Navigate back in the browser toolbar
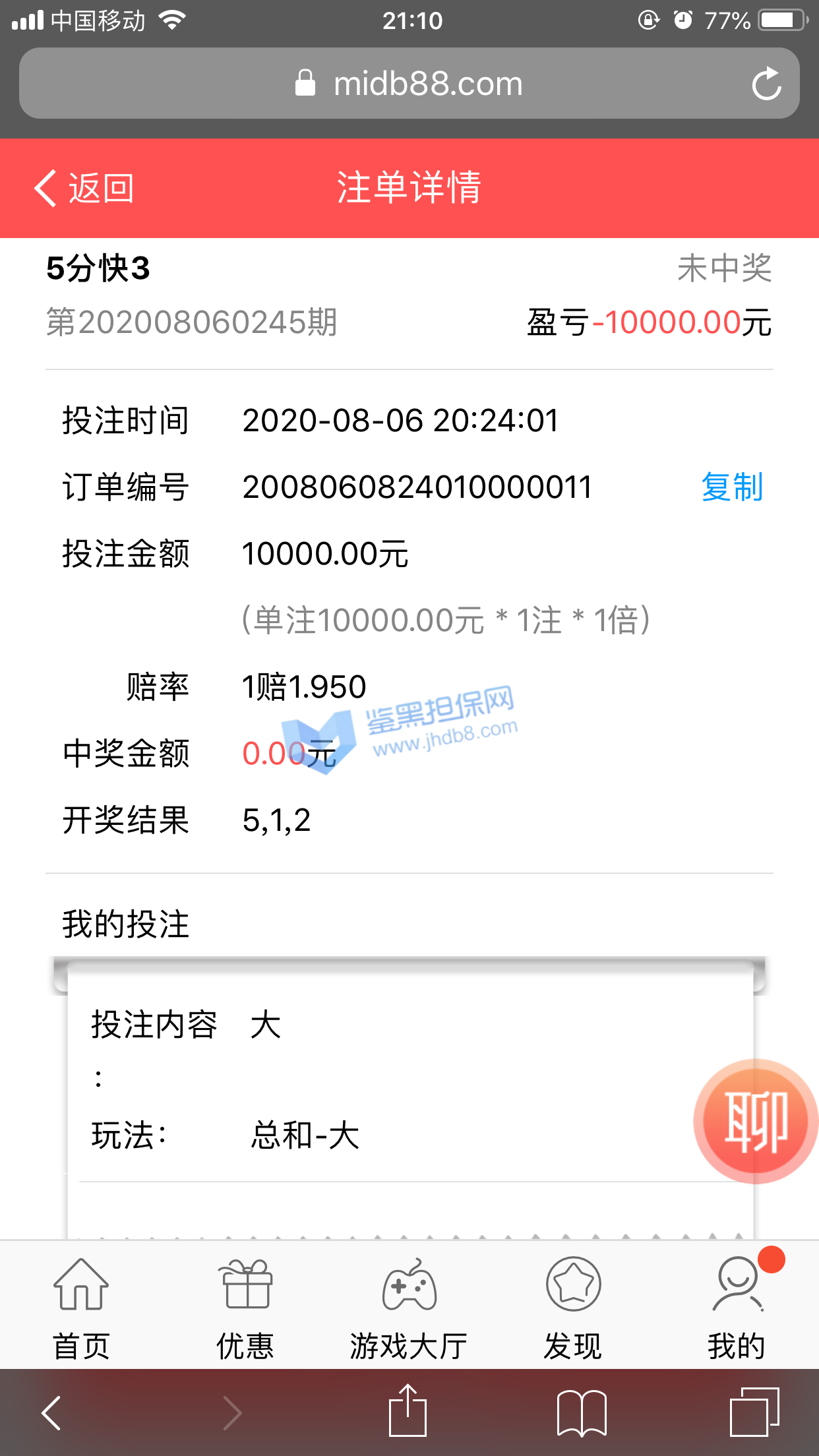This screenshot has height=1456, width=819. pos(51,1412)
